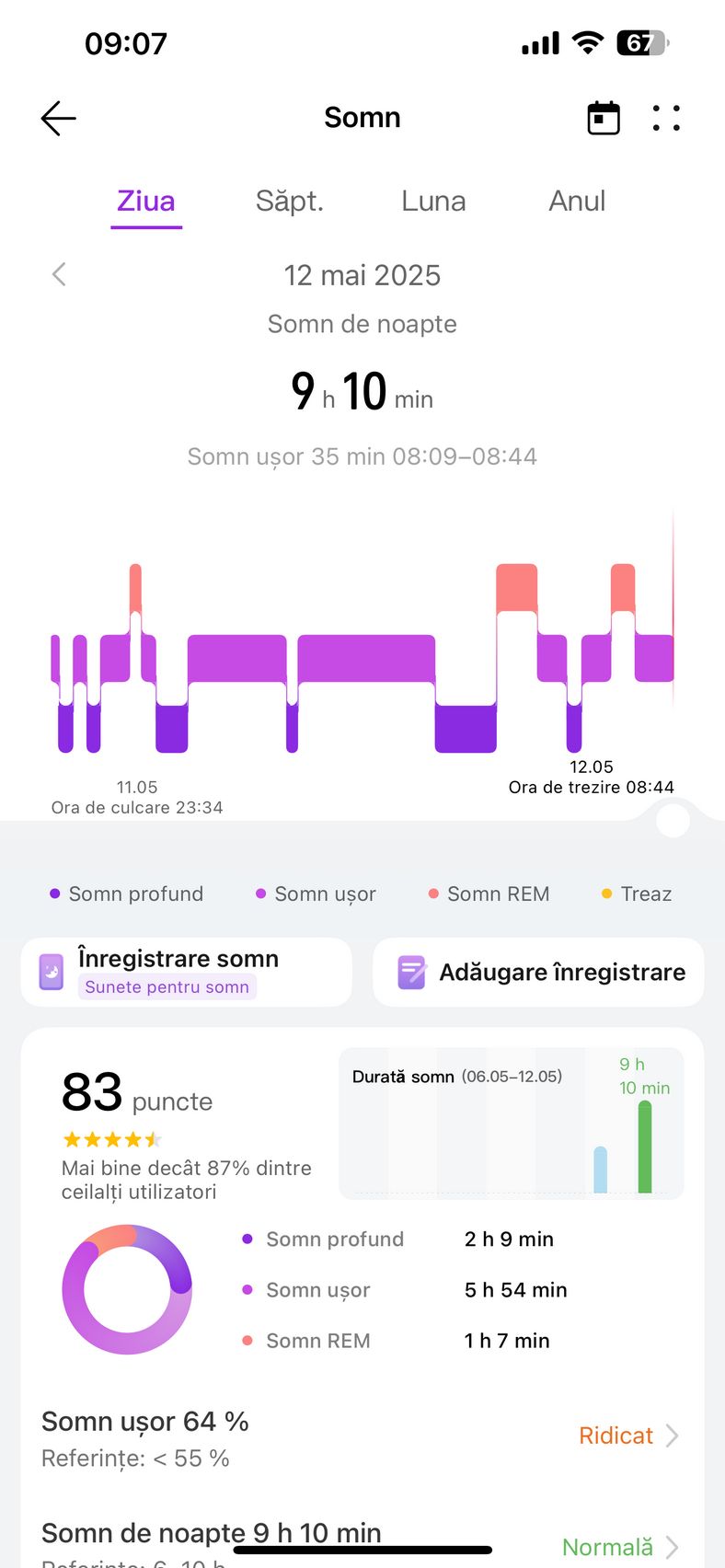Switch to the Săpt. tab

(x=290, y=201)
